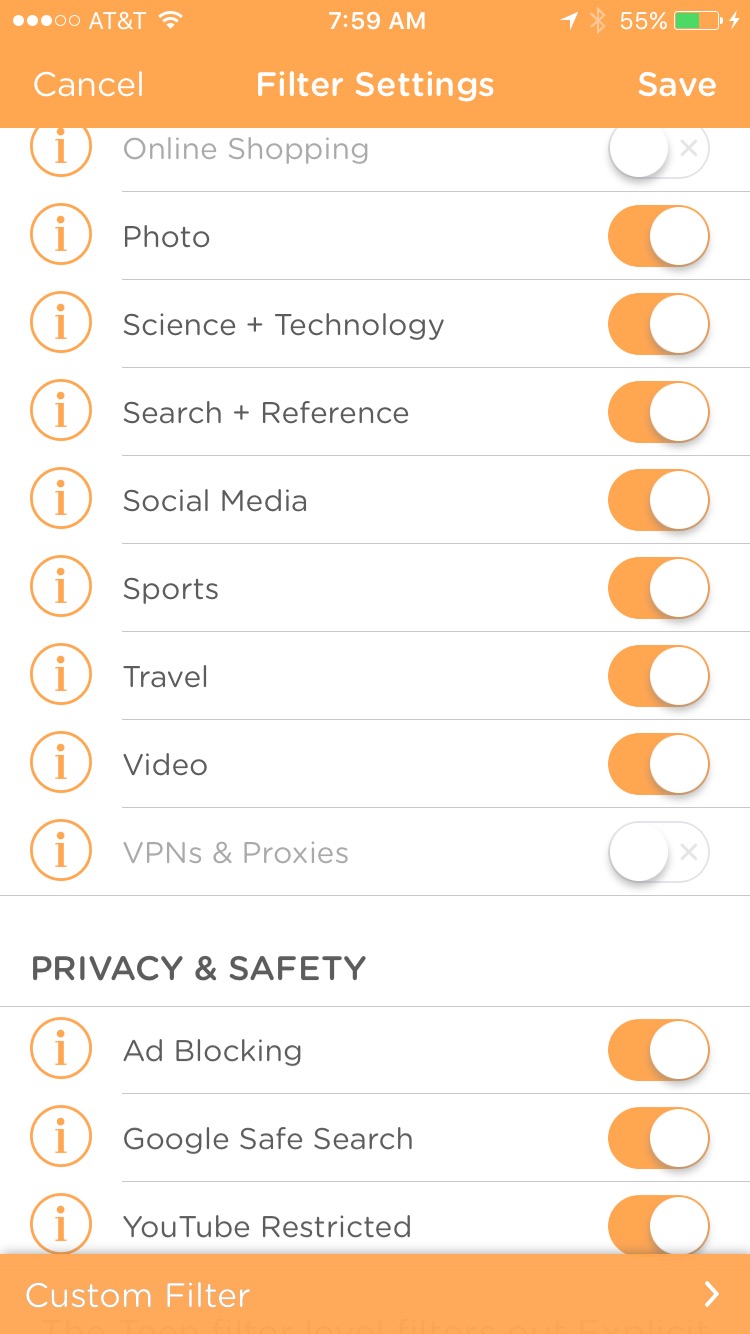Disable Google Safe Search switch
The height and width of the screenshot is (1334, 750).
point(659,1138)
